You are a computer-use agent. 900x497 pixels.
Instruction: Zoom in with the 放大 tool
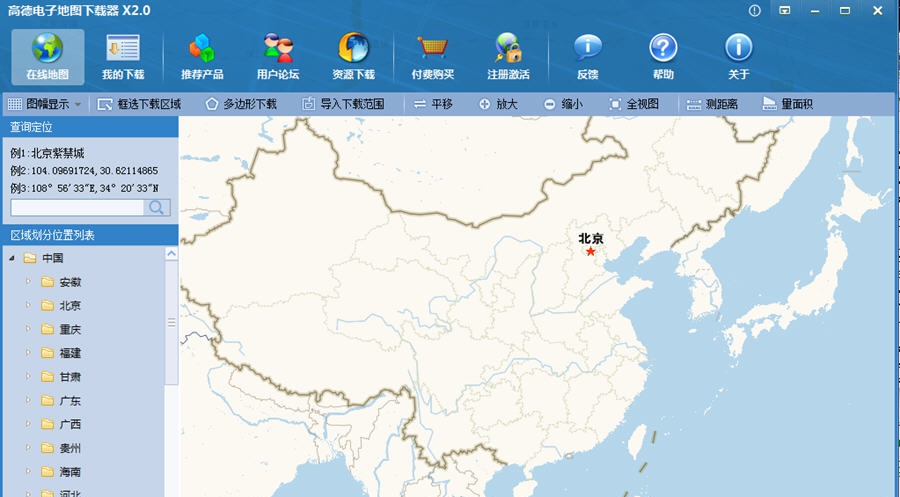click(x=498, y=104)
